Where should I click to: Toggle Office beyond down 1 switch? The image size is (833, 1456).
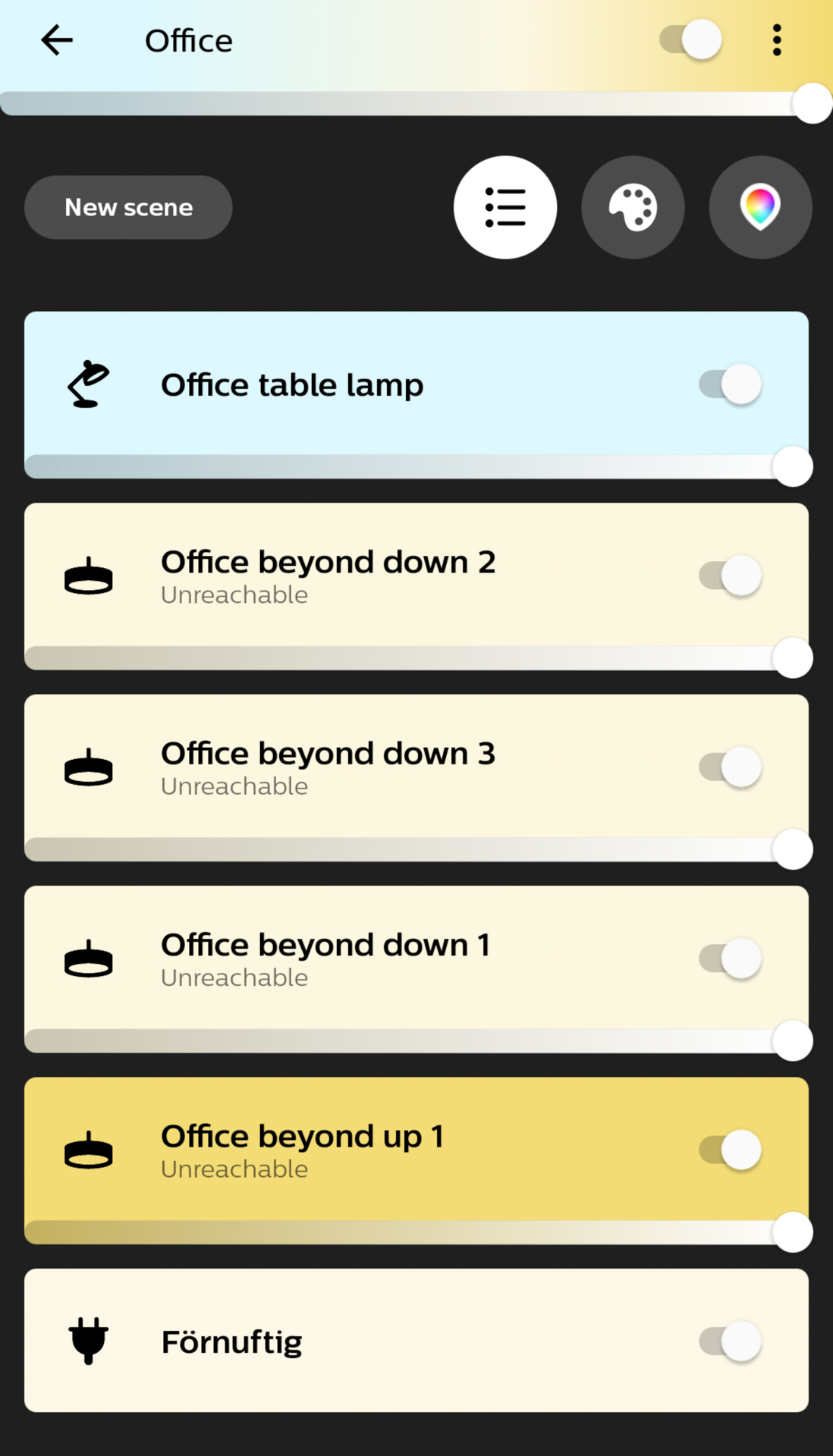point(730,959)
